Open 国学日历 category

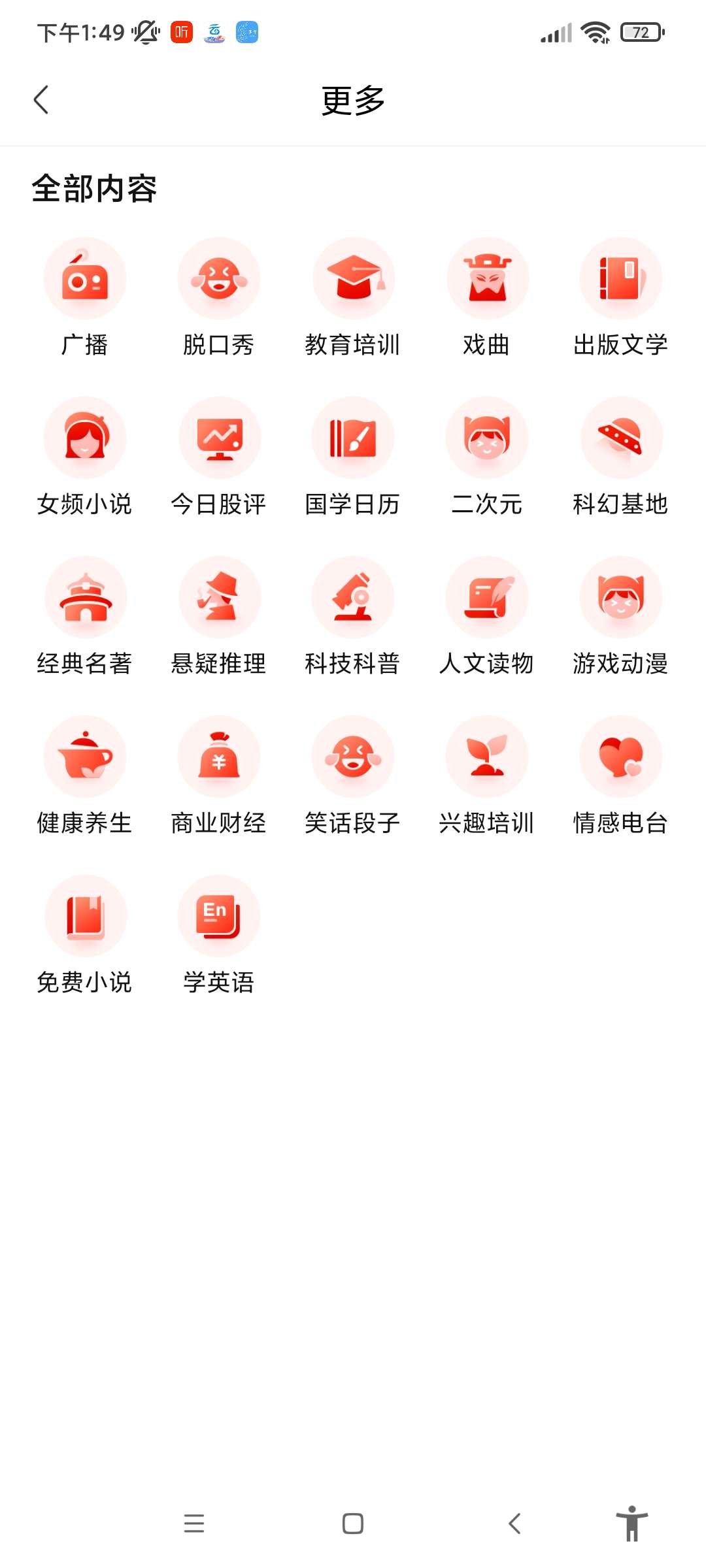(353, 438)
